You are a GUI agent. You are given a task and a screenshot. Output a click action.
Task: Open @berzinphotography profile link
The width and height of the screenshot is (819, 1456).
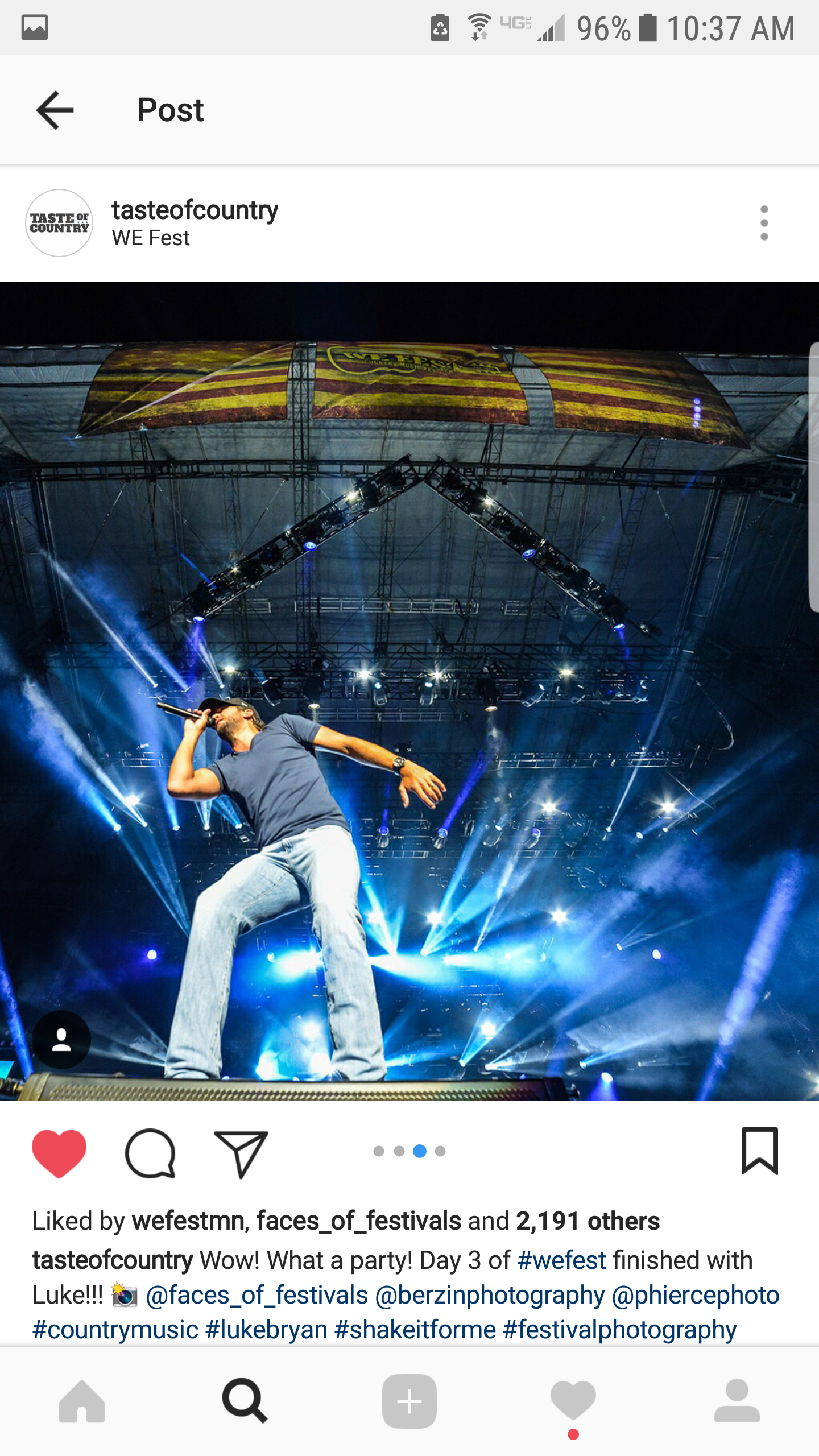click(490, 1295)
